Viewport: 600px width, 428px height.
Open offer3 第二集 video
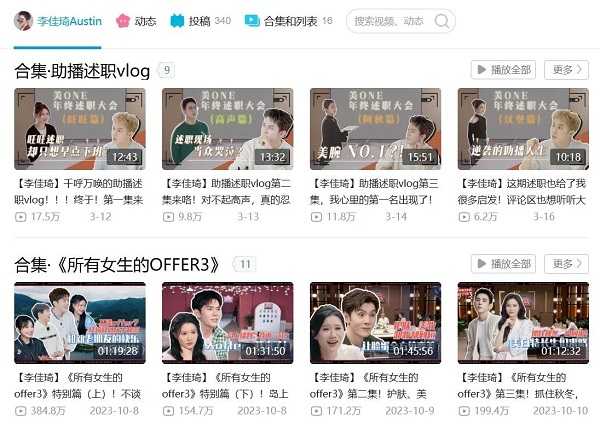click(375, 322)
